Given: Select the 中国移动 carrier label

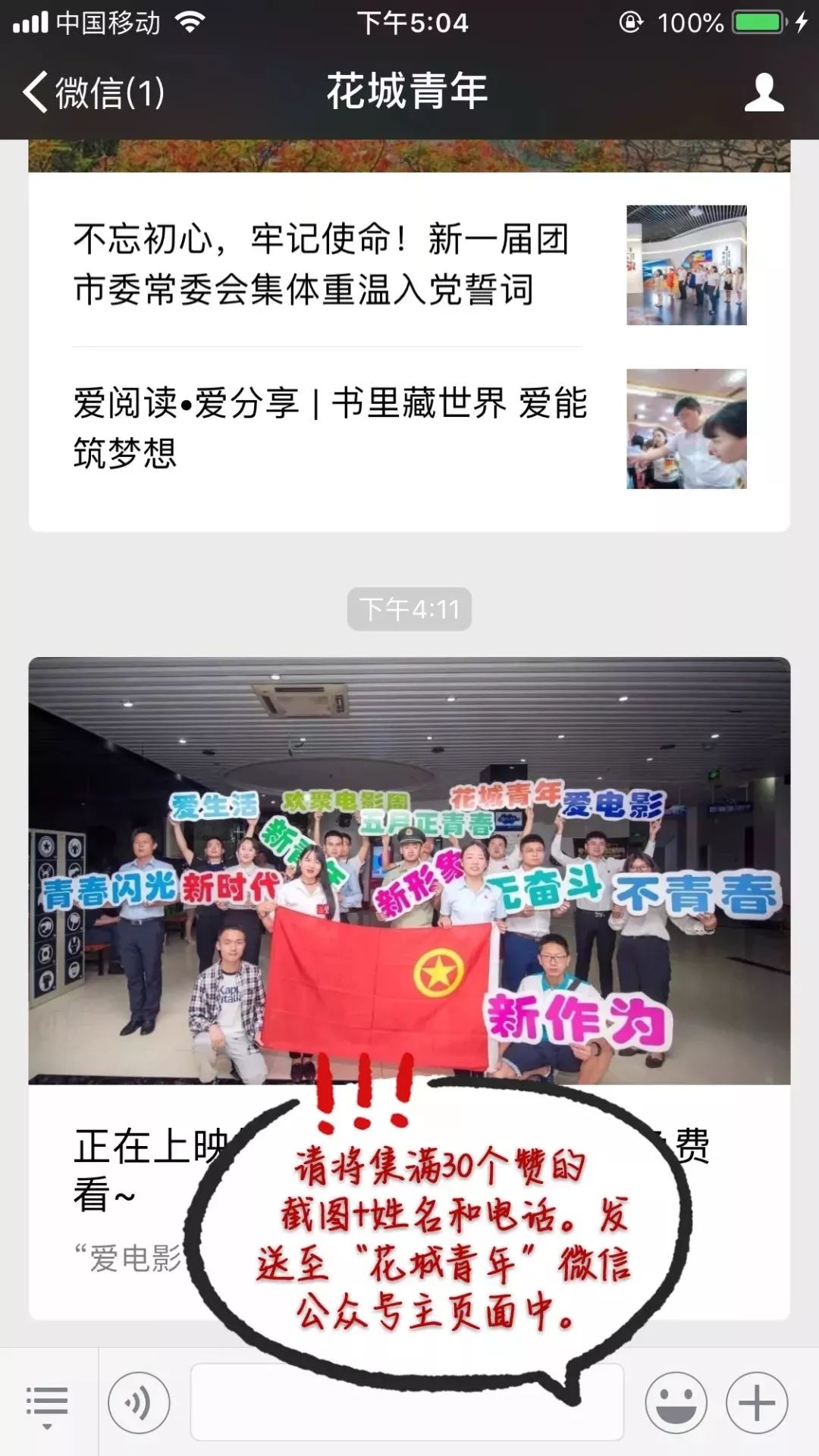Looking at the screenshot, I should coord(106,21).
